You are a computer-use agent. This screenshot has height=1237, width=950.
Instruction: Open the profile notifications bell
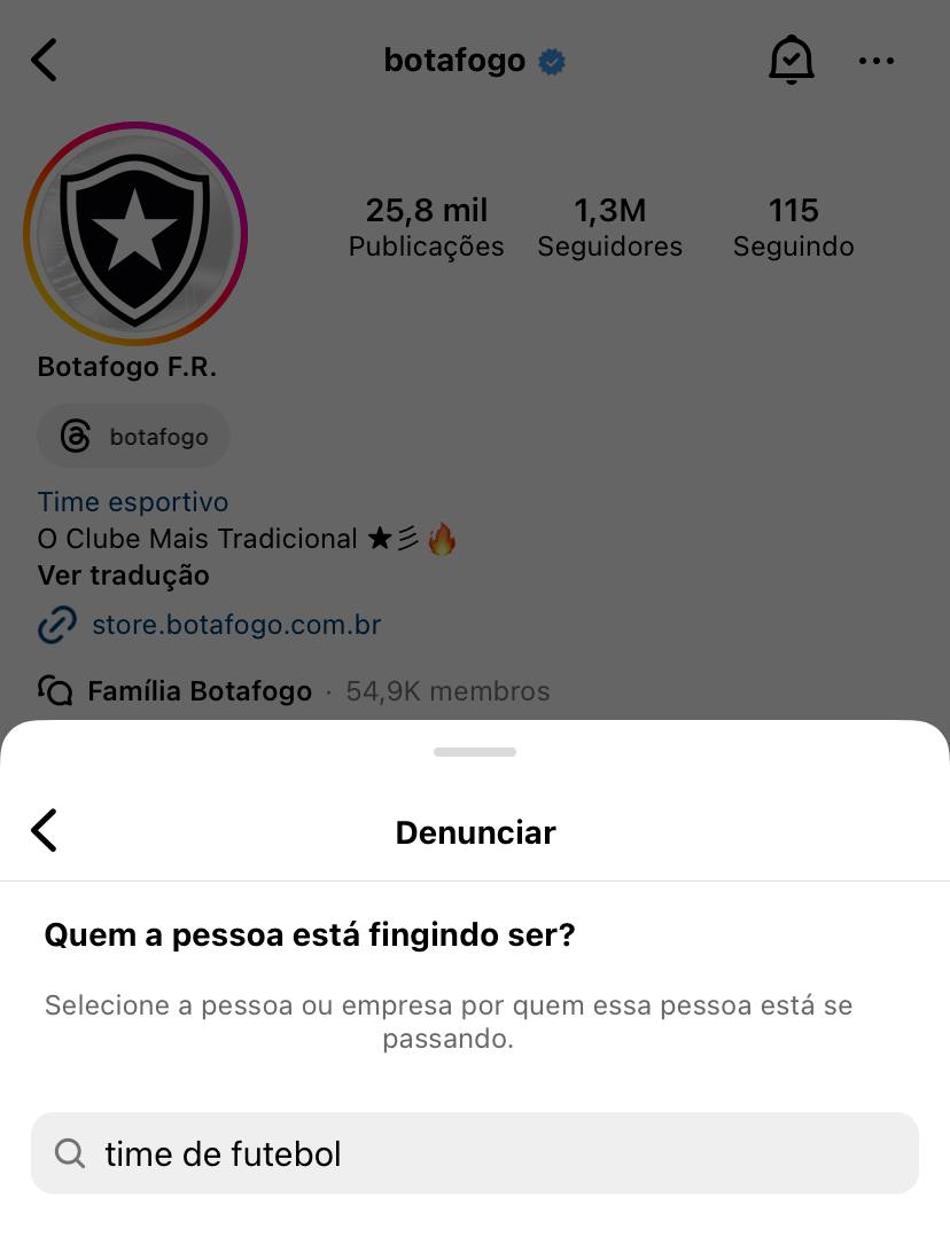click(x=791, y=60)
